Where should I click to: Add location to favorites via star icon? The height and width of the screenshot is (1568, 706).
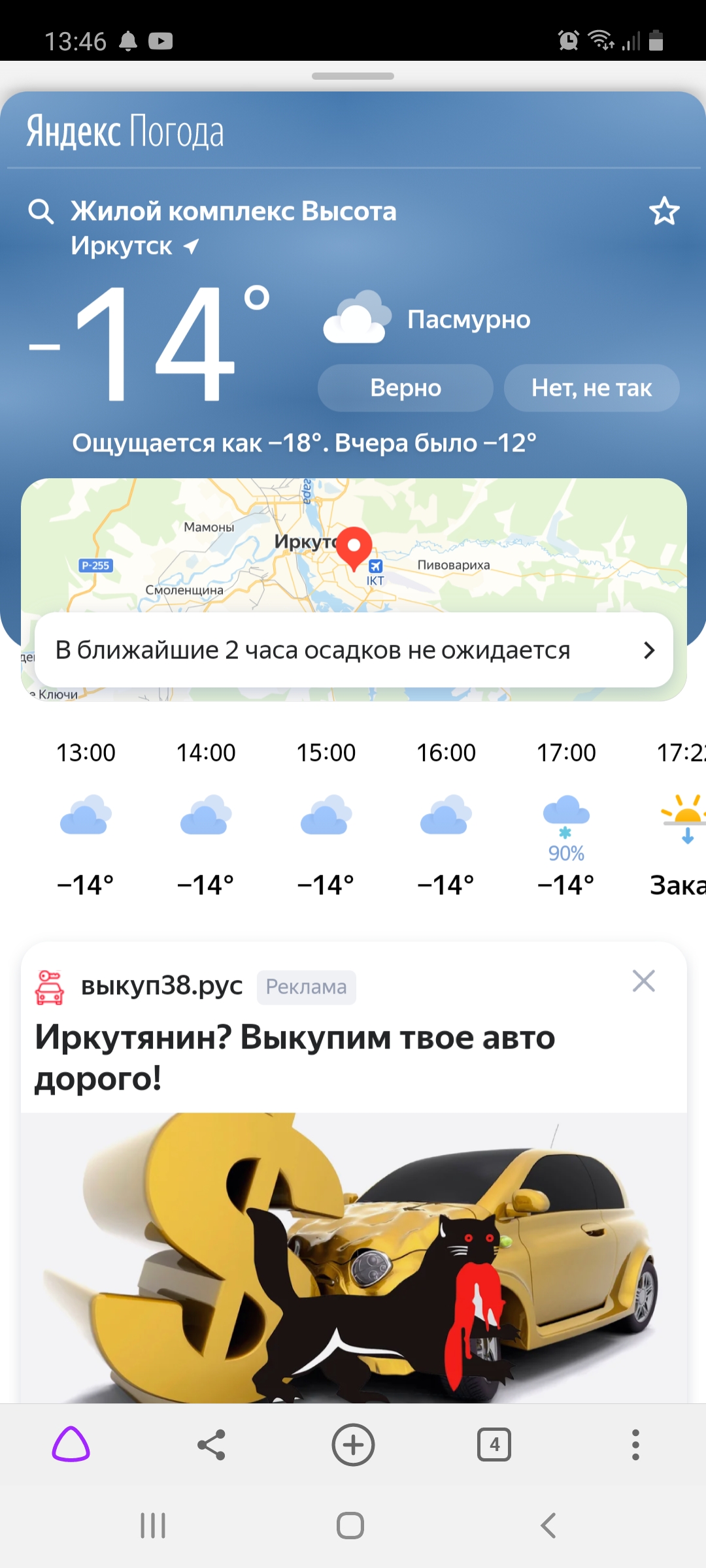[664, 210]
